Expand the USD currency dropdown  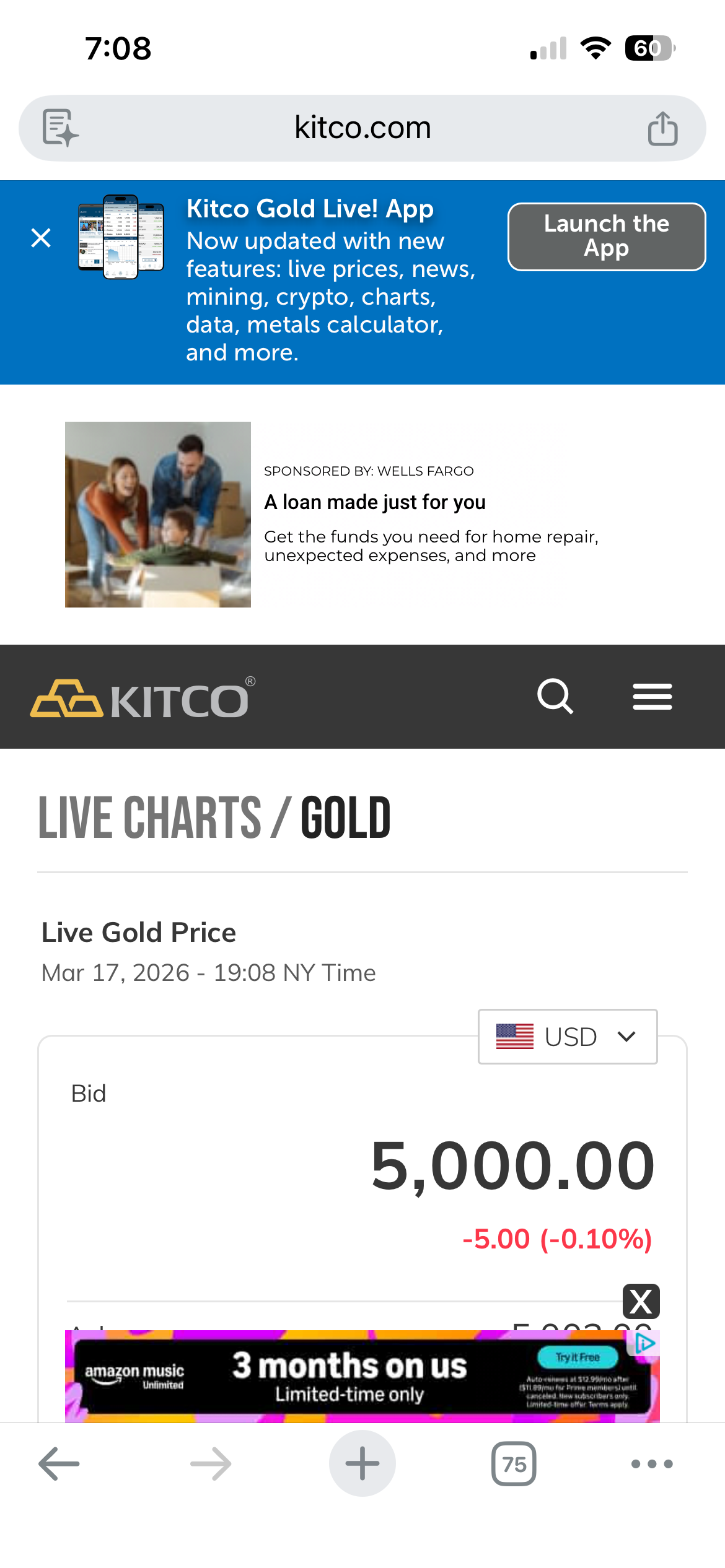coord(567,1037)
